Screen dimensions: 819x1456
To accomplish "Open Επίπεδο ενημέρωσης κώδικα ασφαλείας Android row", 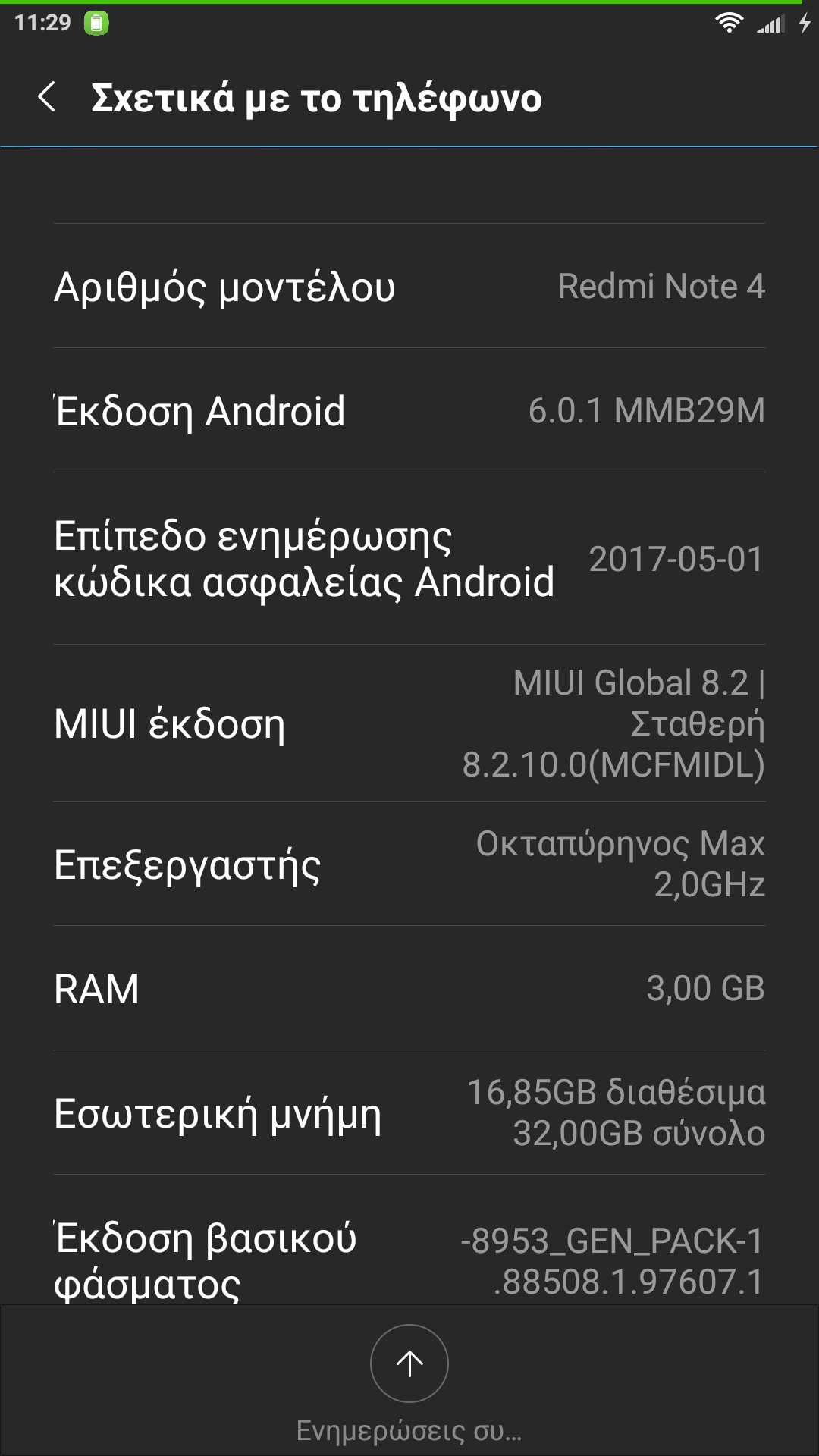I will coord(409,559).
